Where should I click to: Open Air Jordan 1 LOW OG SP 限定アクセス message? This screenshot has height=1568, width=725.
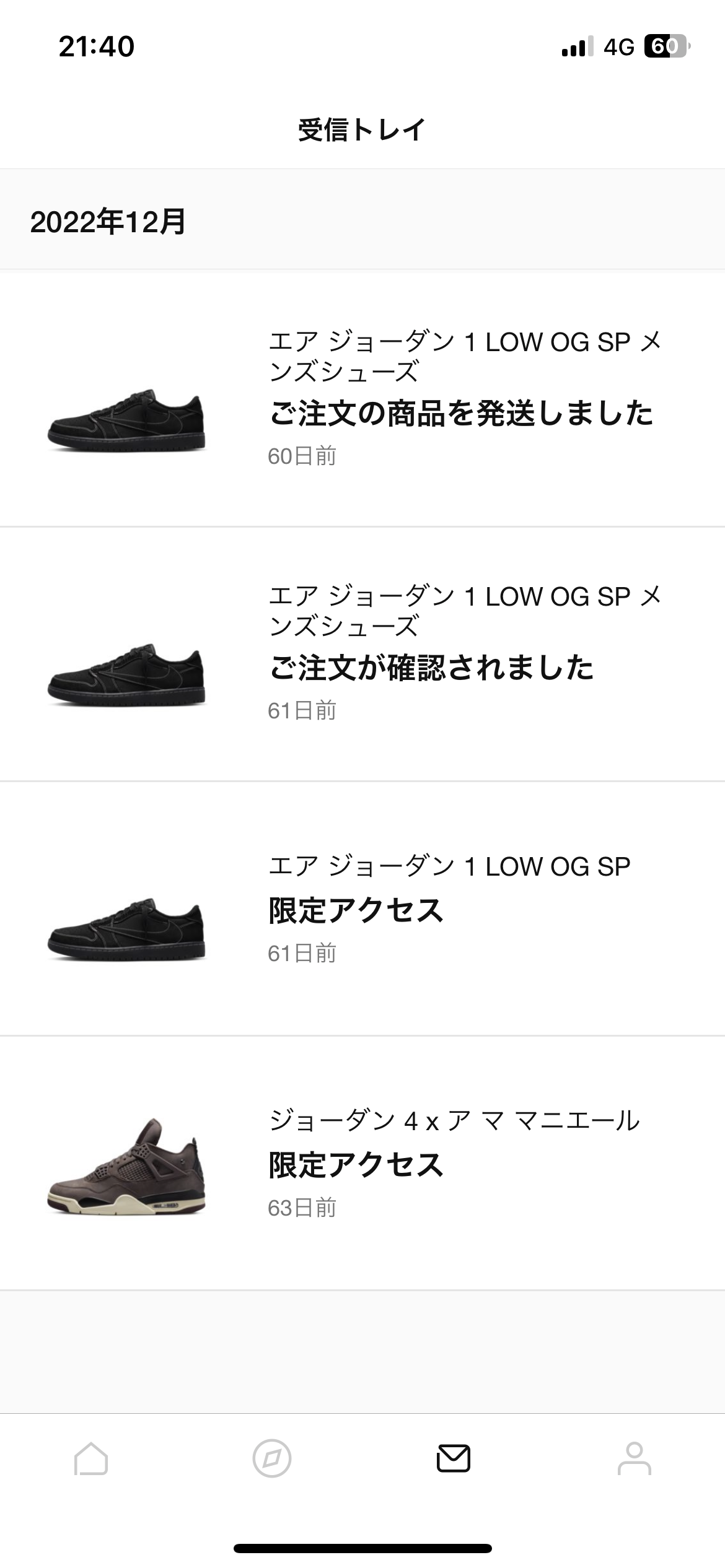pos(362,908)
